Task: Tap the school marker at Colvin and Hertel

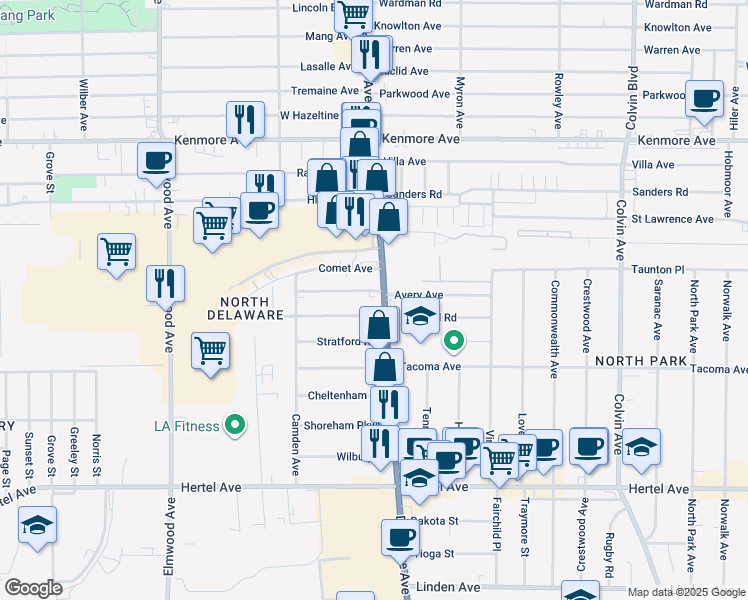Action: (643, 446)
